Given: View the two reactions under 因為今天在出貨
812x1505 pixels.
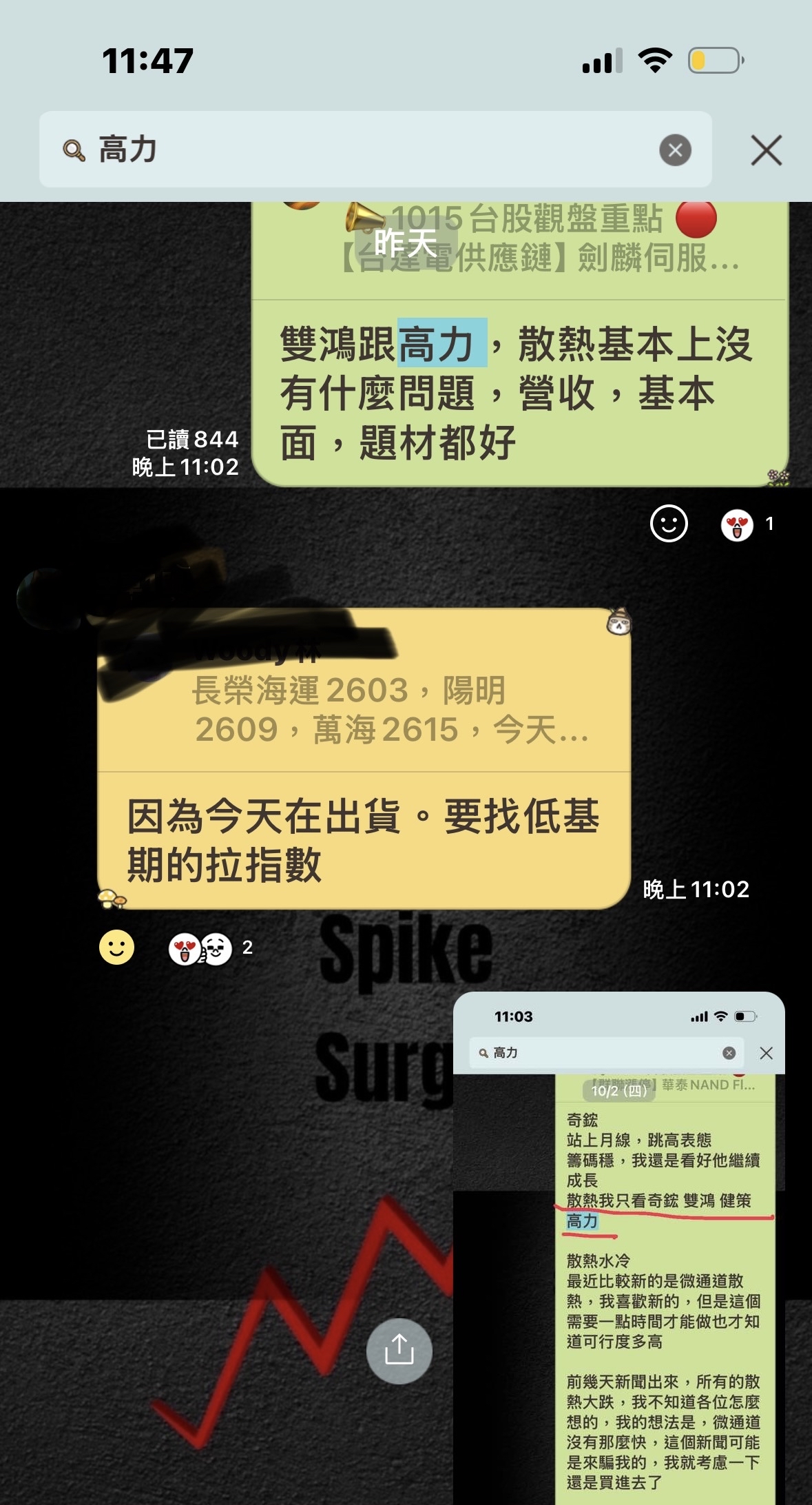Looking at the screenshot, I should click(x=210, y=948).
